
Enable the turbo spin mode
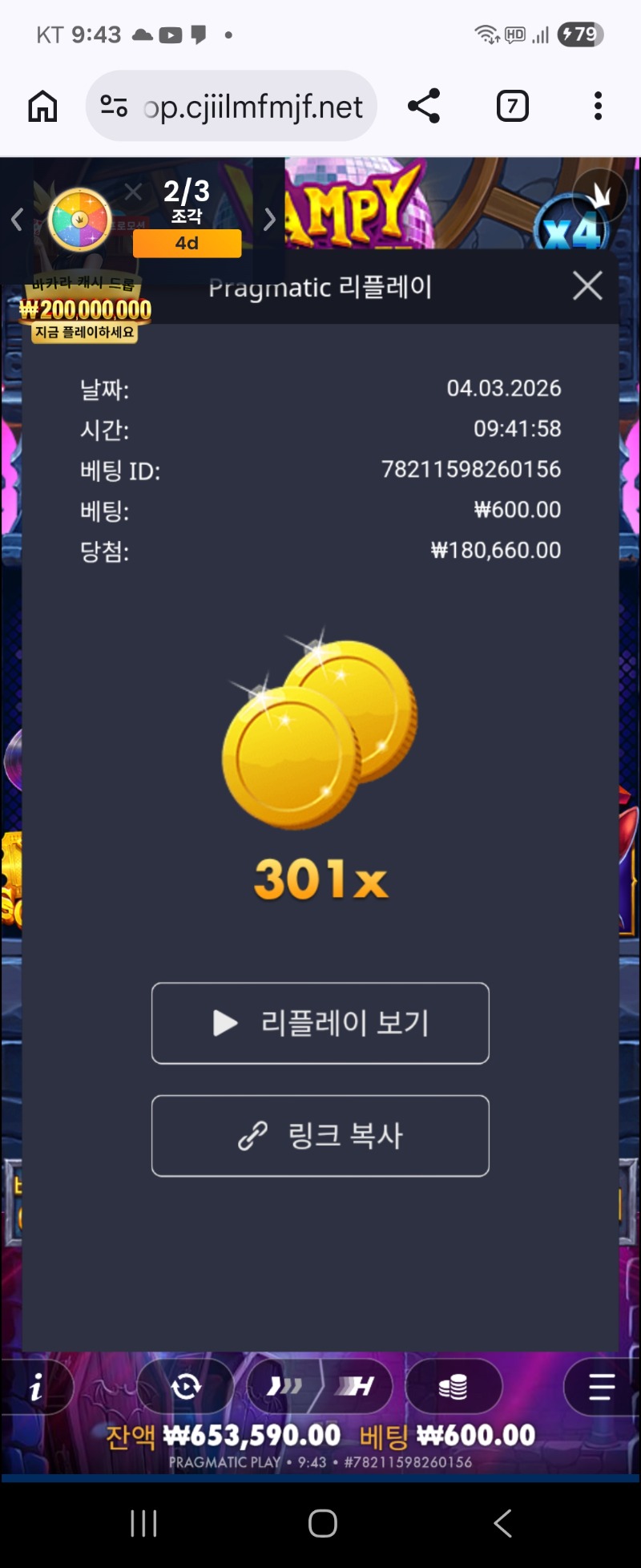355,1386
